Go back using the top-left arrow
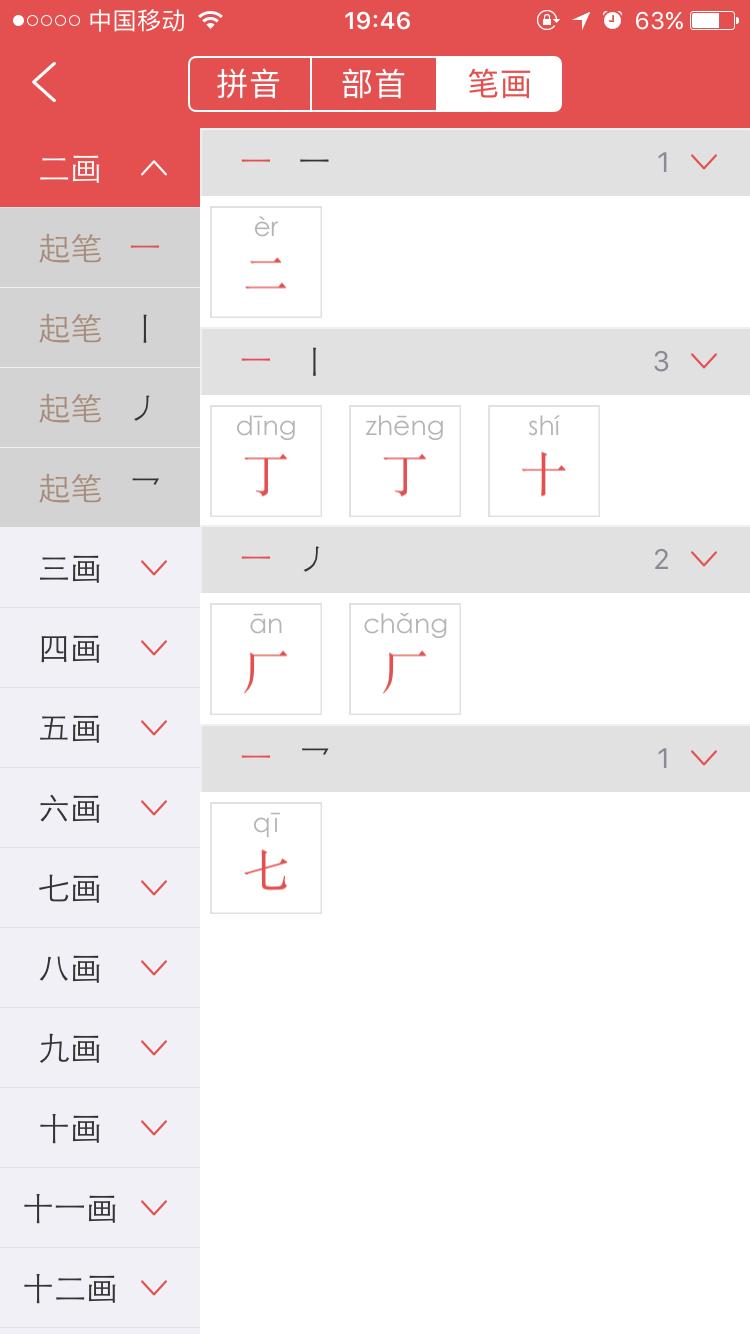 point(44,82)
